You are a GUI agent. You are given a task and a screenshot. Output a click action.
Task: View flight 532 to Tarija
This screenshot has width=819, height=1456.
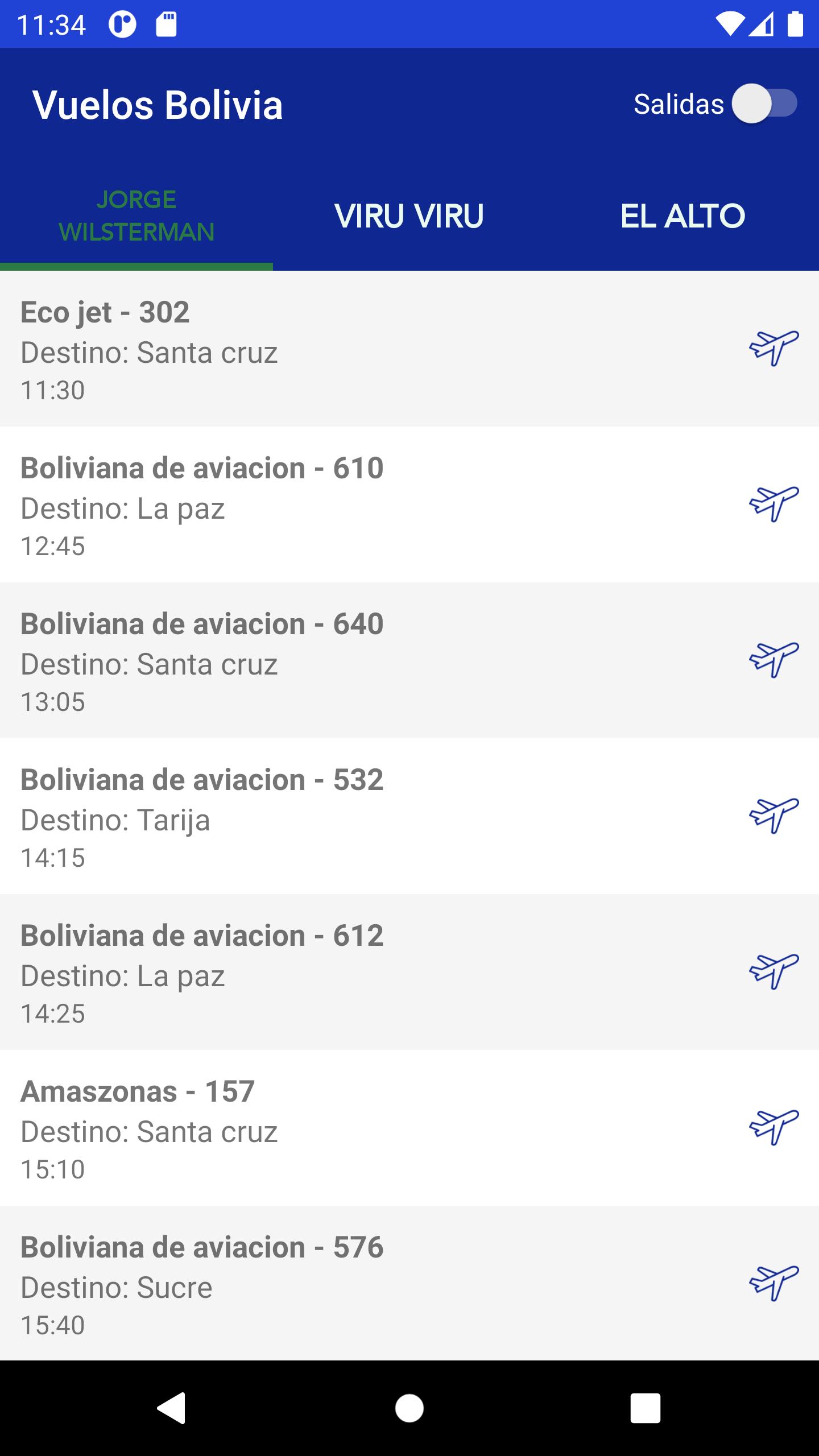pos(409,816)
